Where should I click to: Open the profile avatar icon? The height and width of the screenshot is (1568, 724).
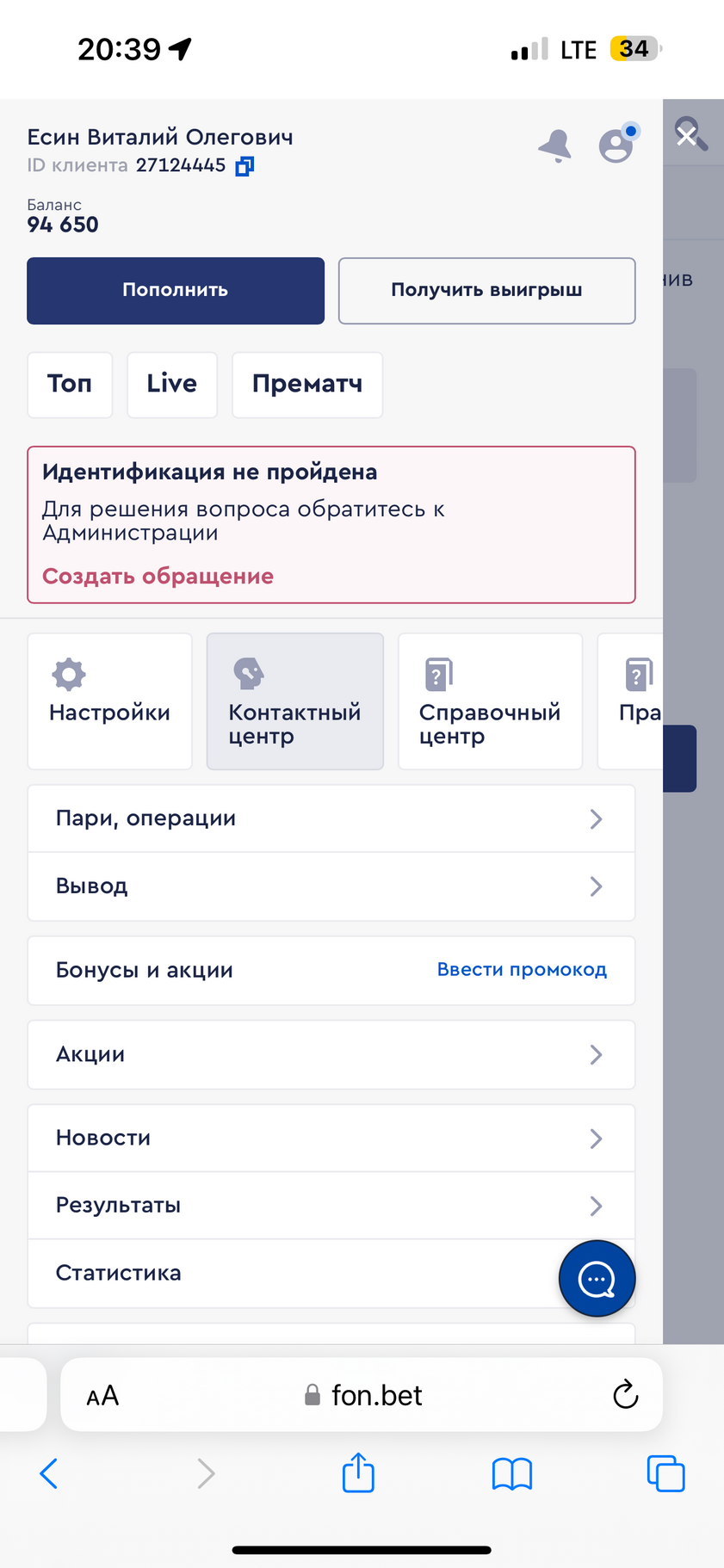click(x=616, y=145)
